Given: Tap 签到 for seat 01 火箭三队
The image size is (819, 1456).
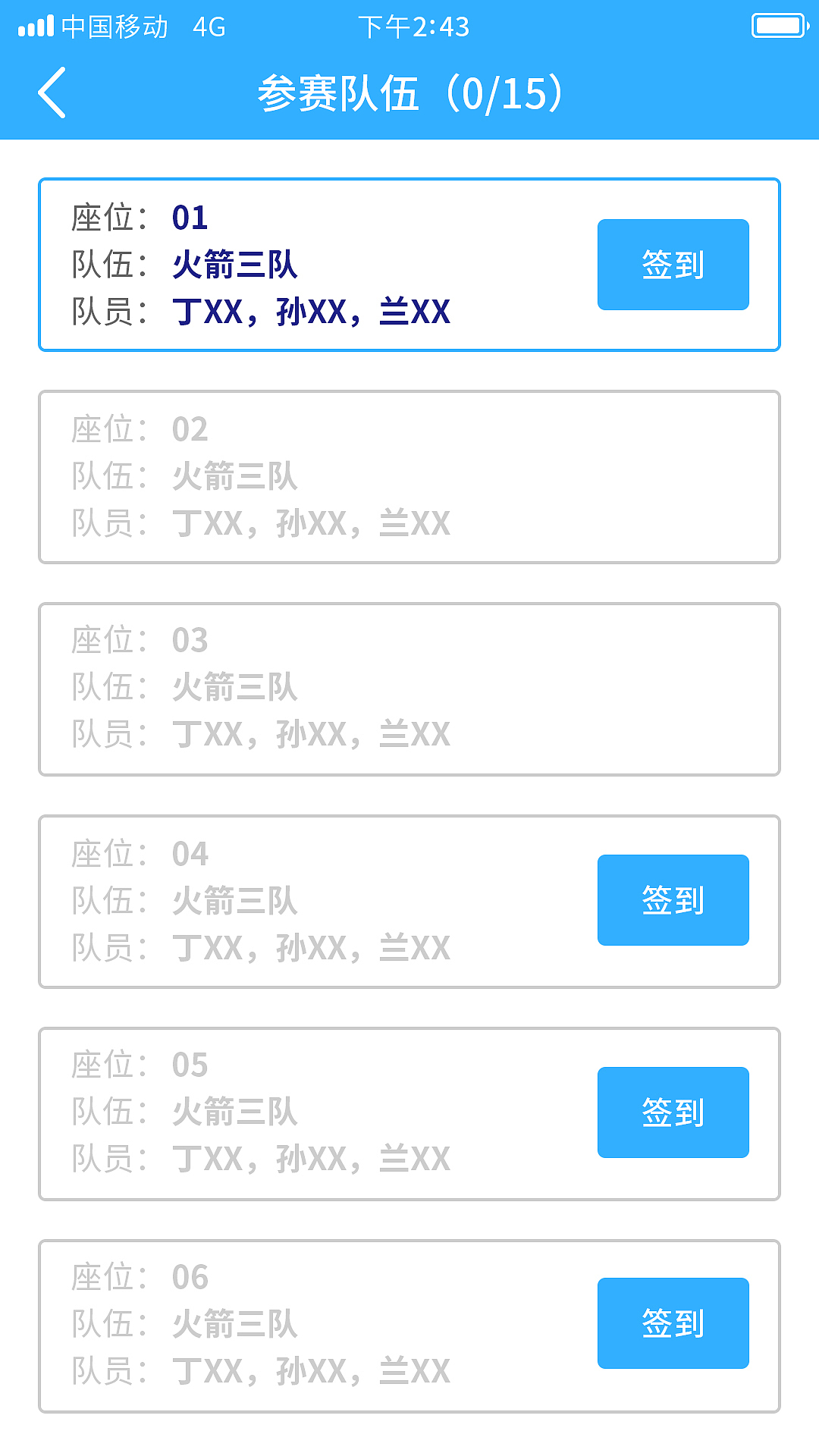Looking at the screenshot, I should coord(673,264).
